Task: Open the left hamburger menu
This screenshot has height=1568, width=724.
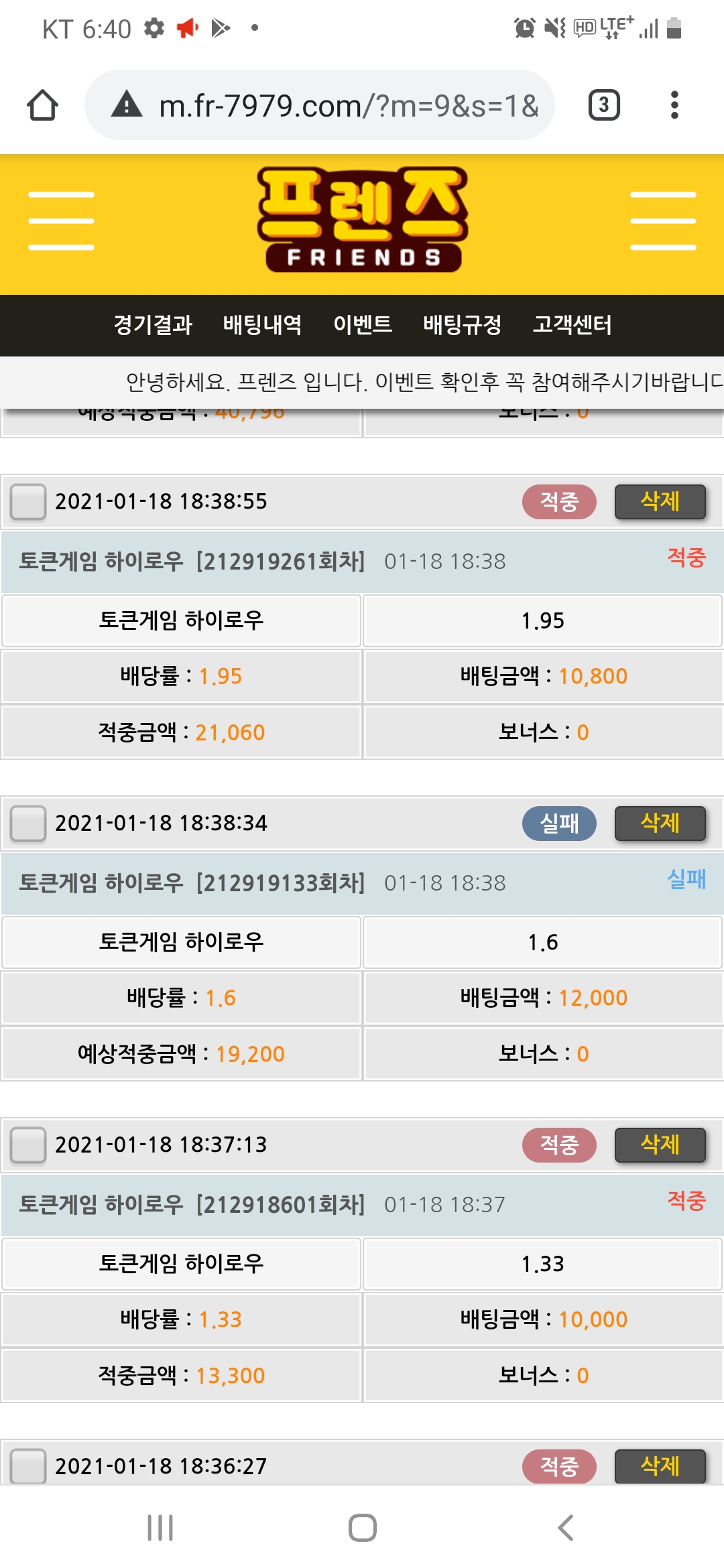Action: pyautogui.click(x=61, y=221)
